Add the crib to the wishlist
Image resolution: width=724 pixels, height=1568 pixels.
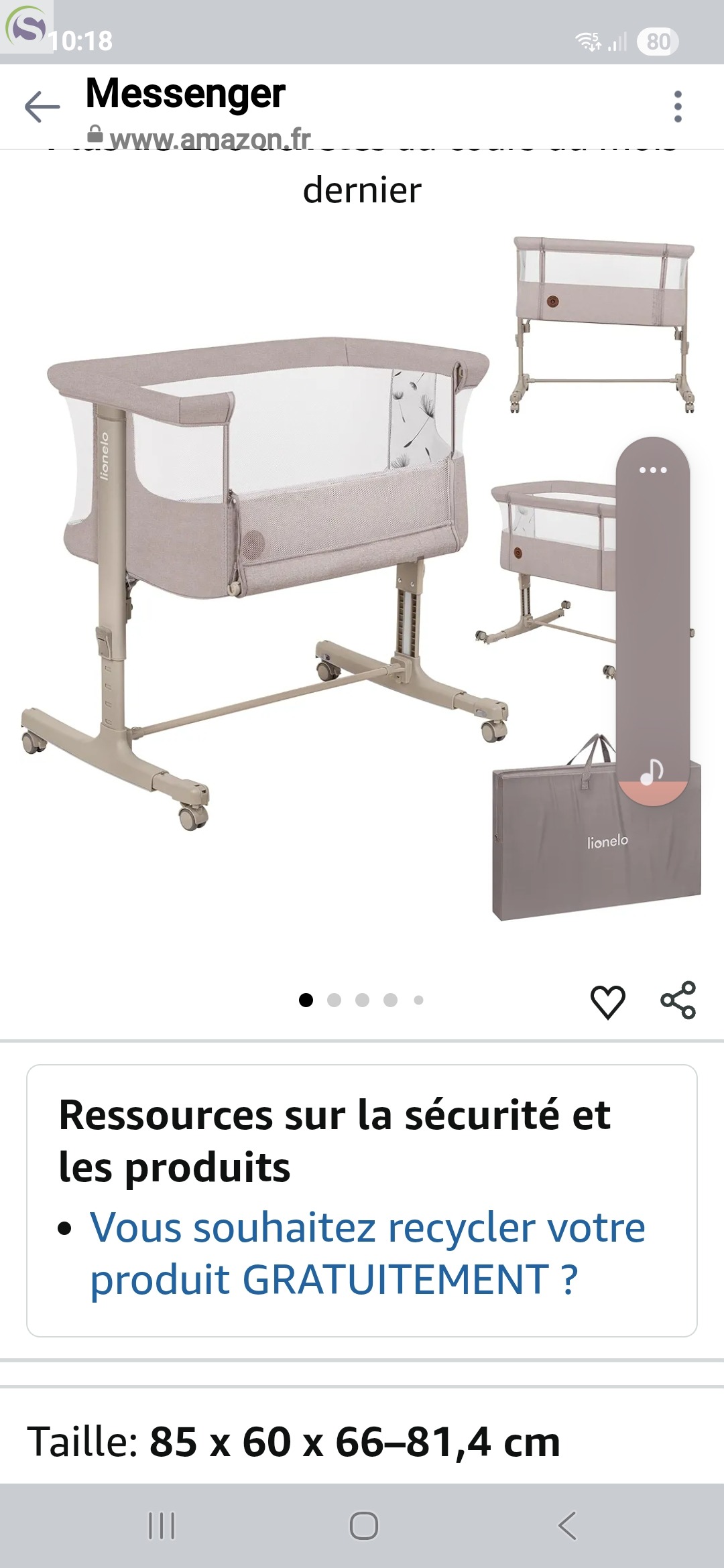[x=607, y=1002]
